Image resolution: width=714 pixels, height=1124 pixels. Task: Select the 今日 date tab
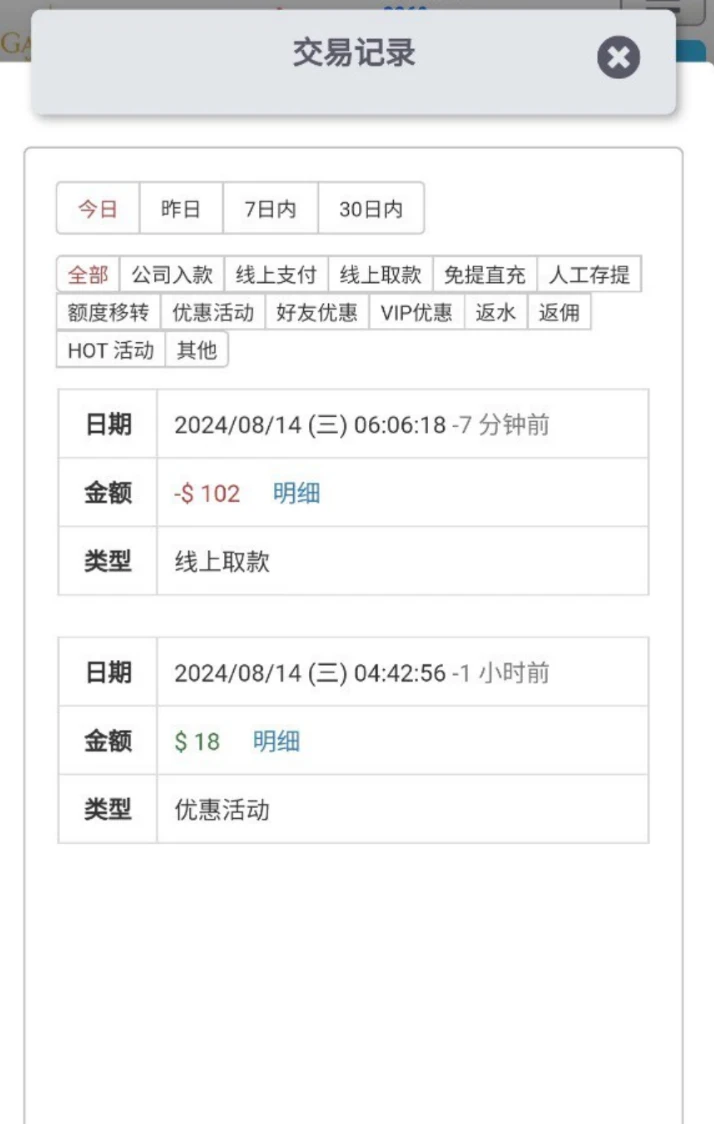point(98,208)
